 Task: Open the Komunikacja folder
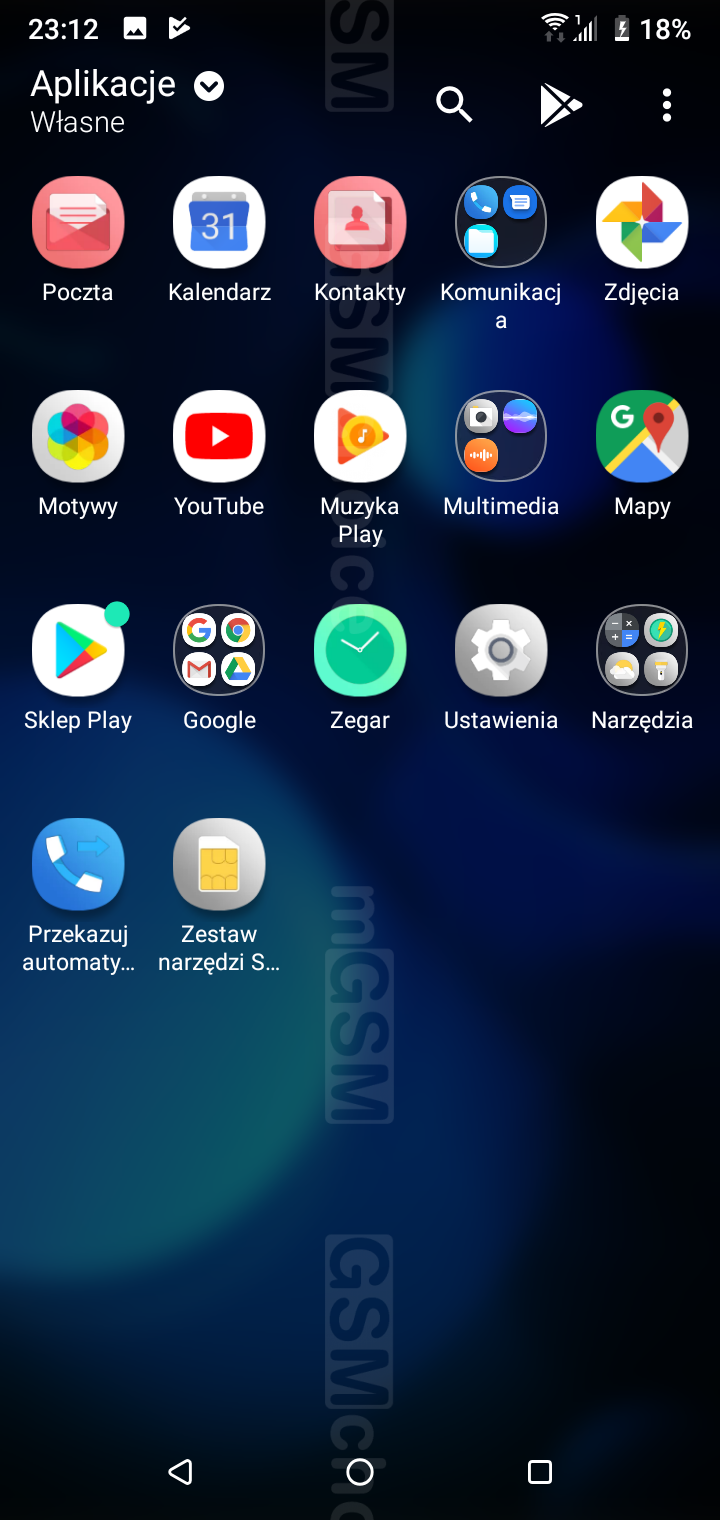(501, 222)
